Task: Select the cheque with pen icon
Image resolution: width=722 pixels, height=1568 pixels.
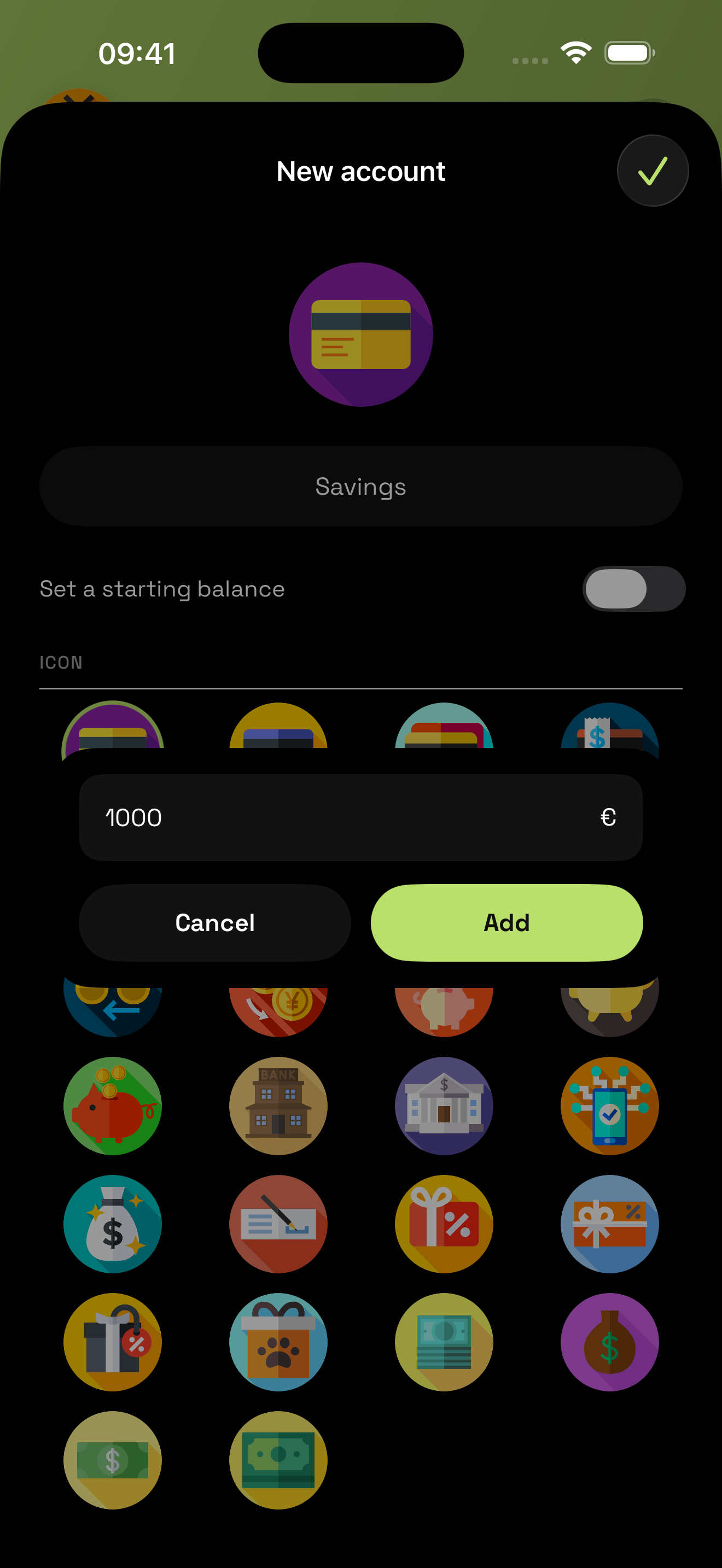Action: (278, 1224)
